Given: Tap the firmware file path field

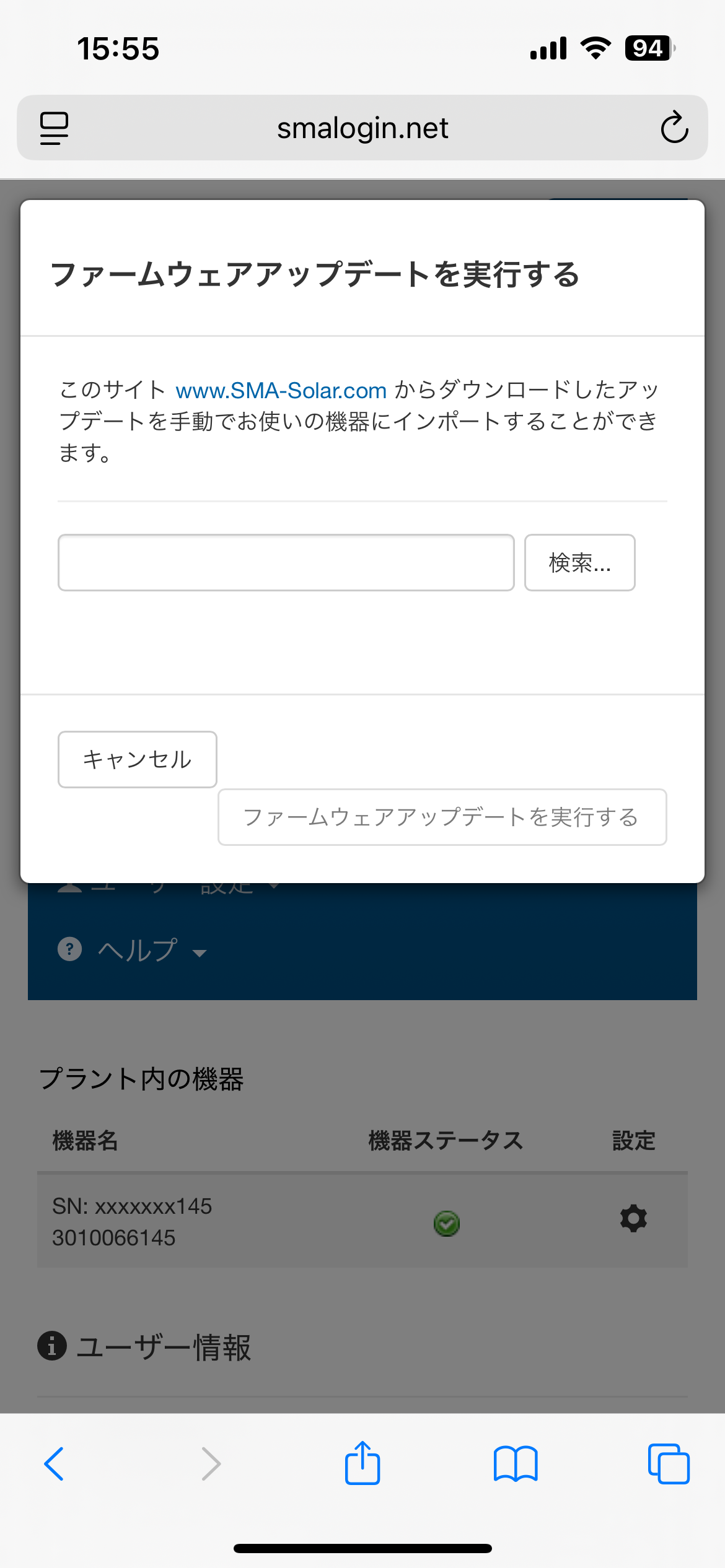Looking at the screenshot, I should [x=286, y=562].
